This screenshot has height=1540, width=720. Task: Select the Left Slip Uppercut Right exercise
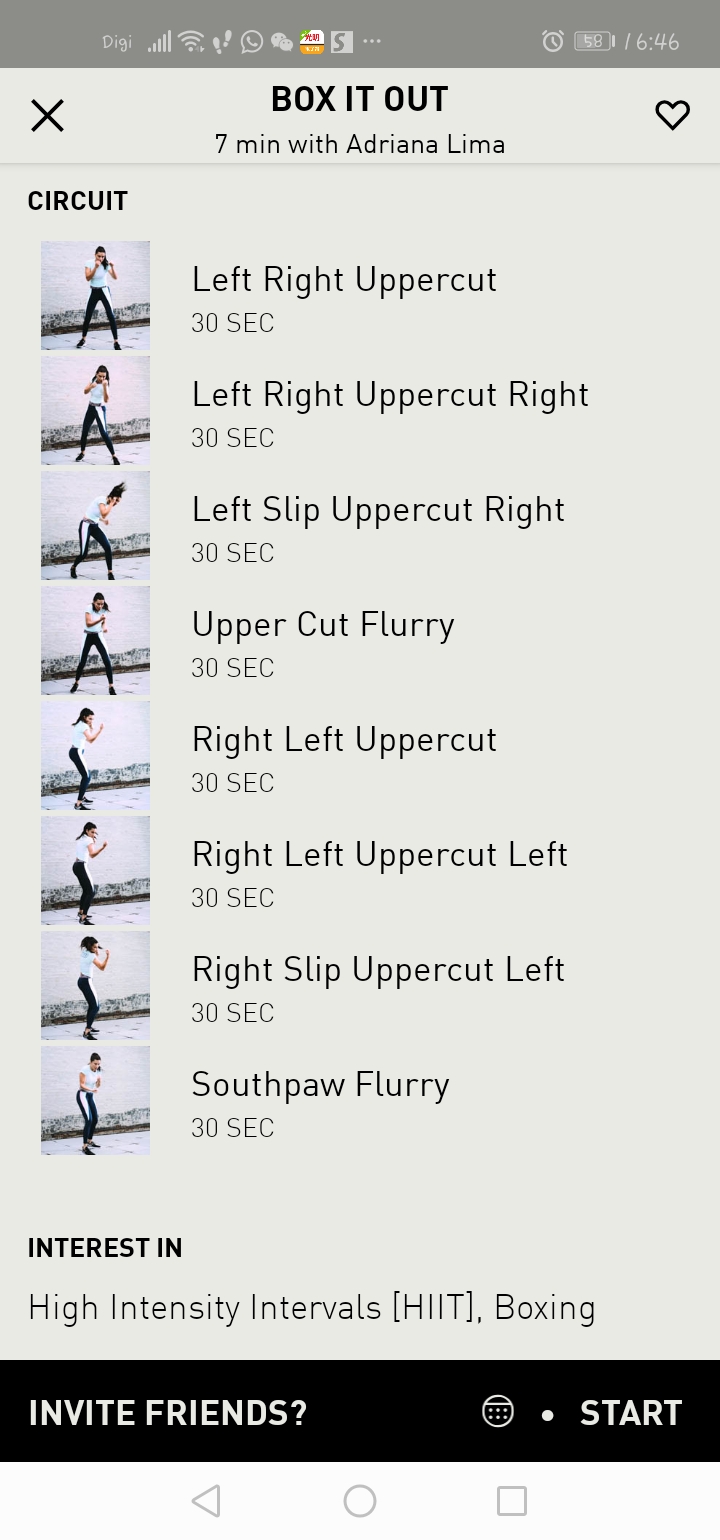point(360,526)
